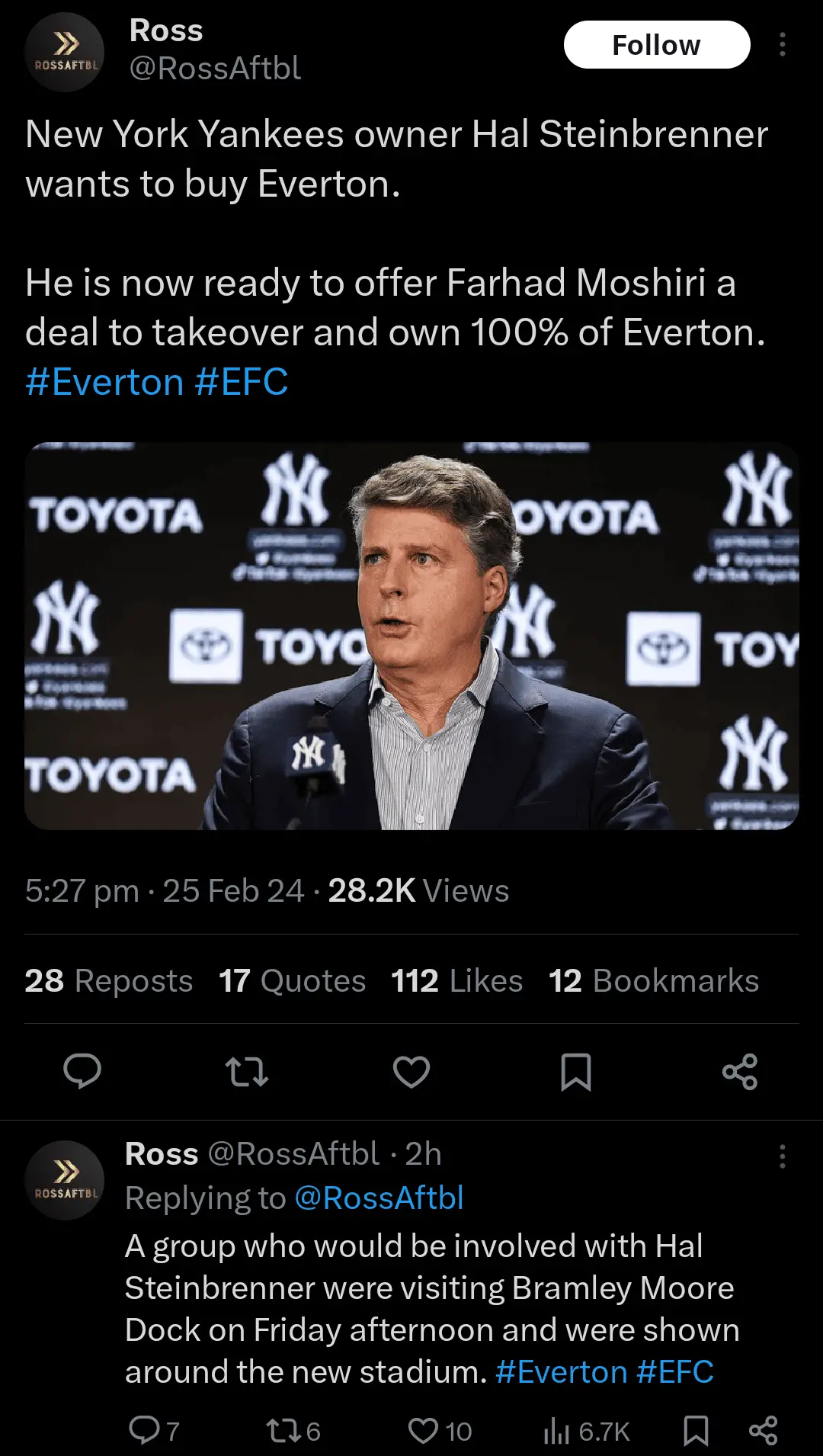Reply to the main Steinbrenner post
Screen dimensions: 823x1456
tap(82, 1071)
